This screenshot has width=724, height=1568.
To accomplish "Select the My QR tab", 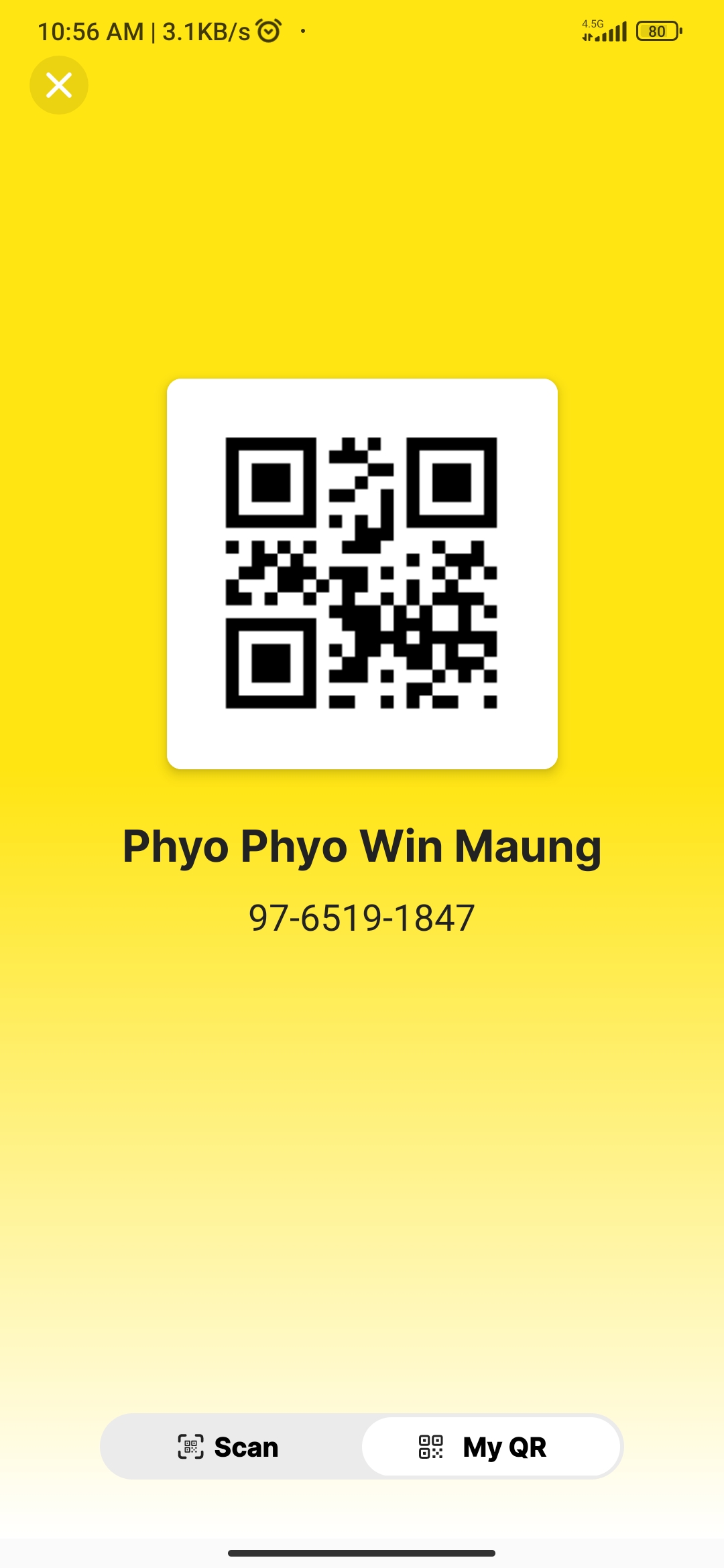I will 491,1447.
